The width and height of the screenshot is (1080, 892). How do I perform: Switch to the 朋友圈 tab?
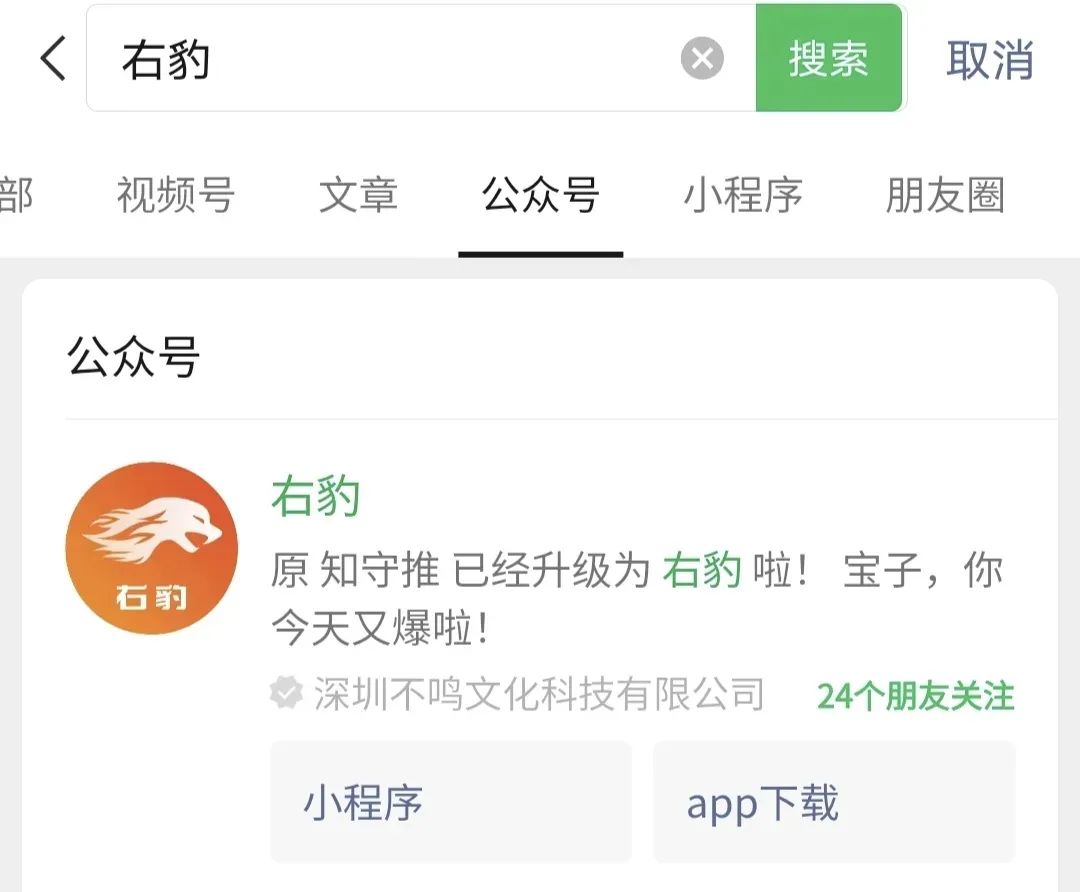coord(944,195)
